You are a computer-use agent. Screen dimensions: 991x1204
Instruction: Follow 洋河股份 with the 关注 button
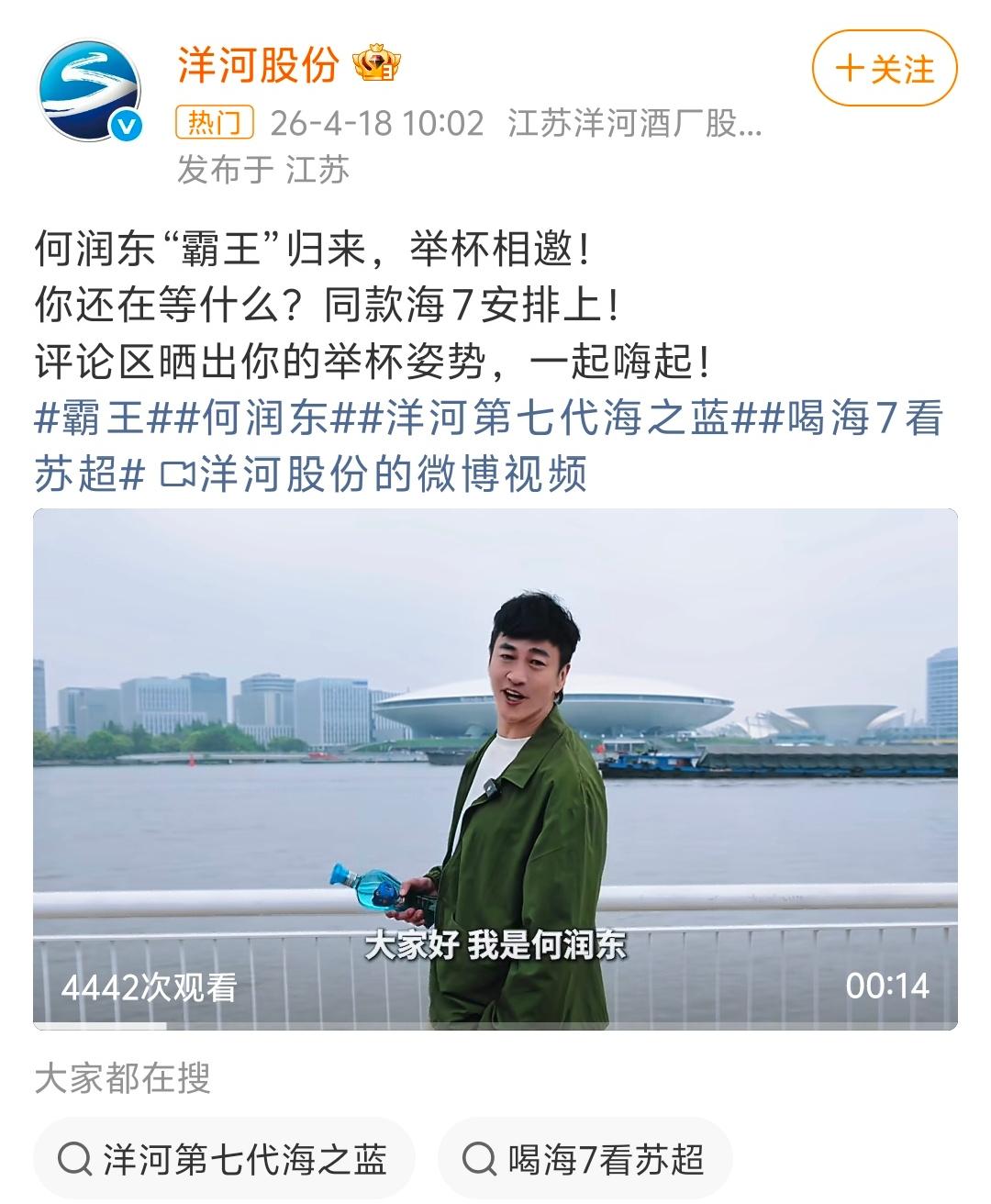884,70
